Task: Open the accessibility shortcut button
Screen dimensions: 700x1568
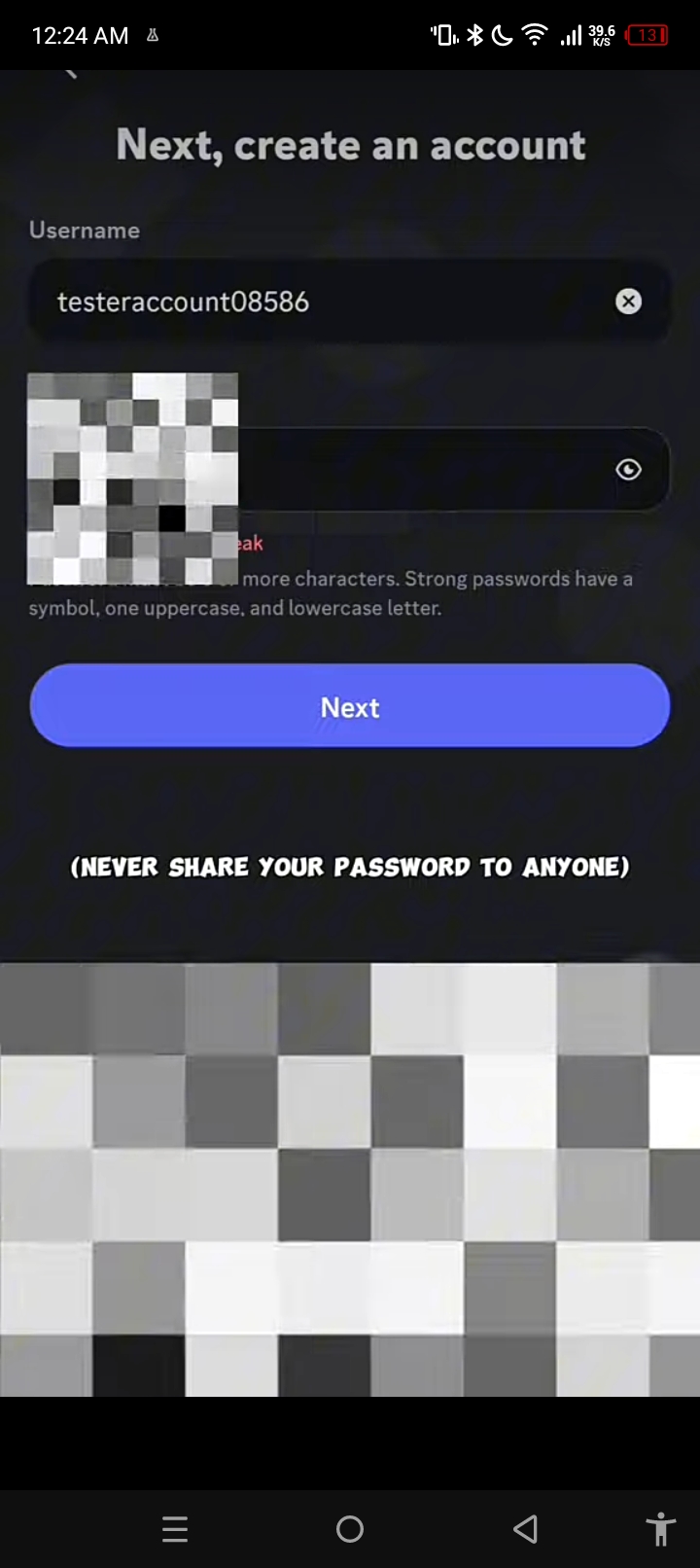Action: (661, 1529)
